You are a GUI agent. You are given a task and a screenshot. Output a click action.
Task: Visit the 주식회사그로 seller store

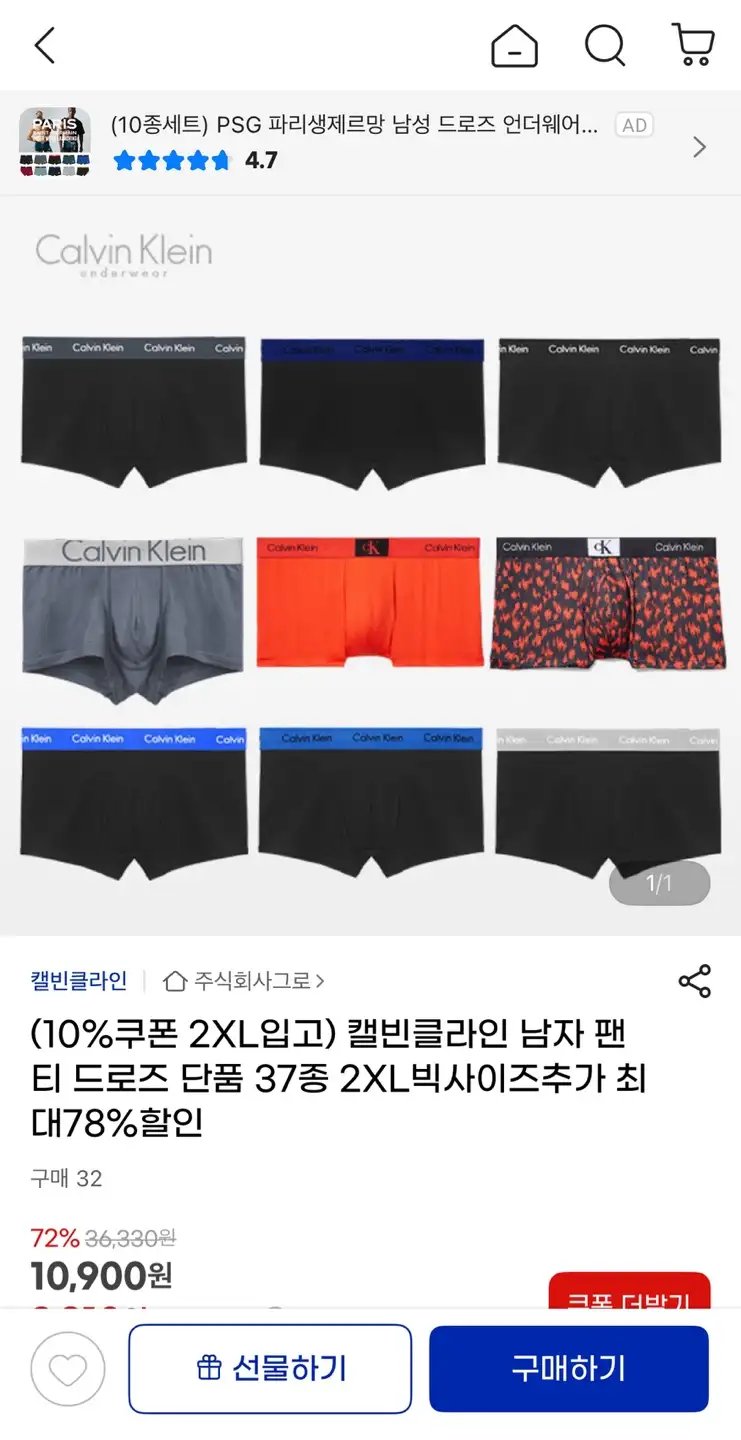245,981
